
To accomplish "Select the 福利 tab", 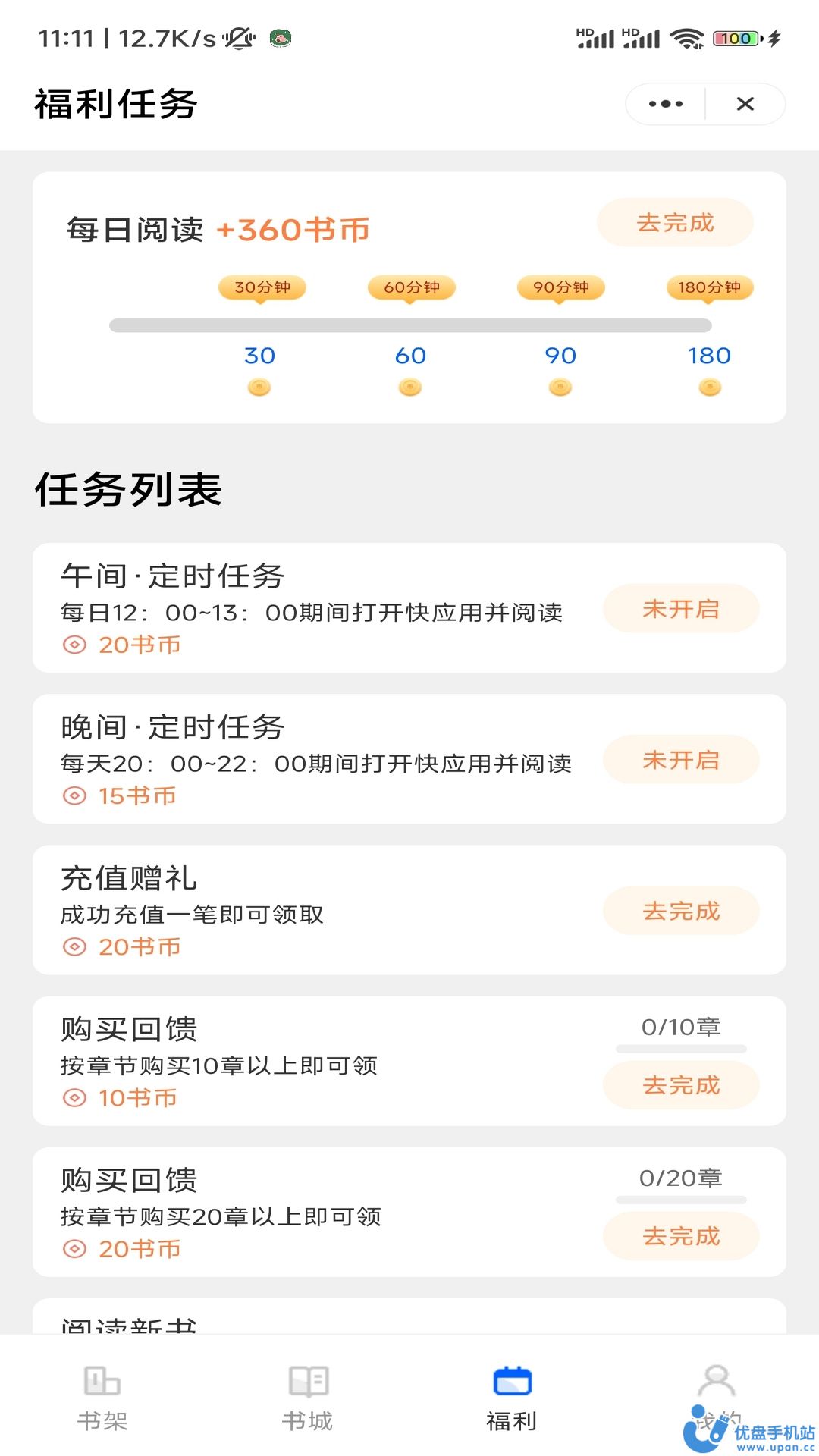I will click(512, 1398).
